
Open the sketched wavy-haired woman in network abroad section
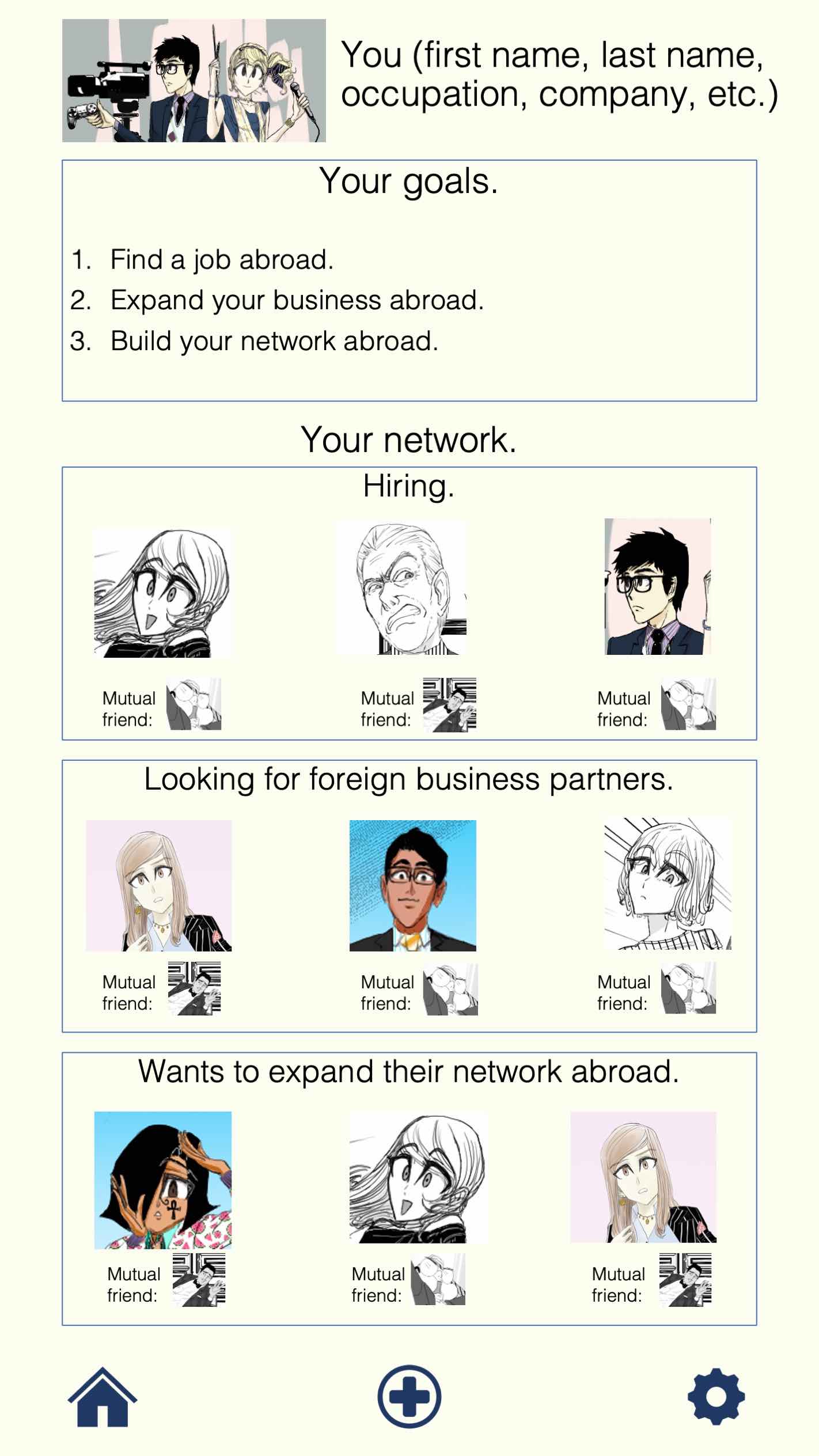[x=418, y=1177]
